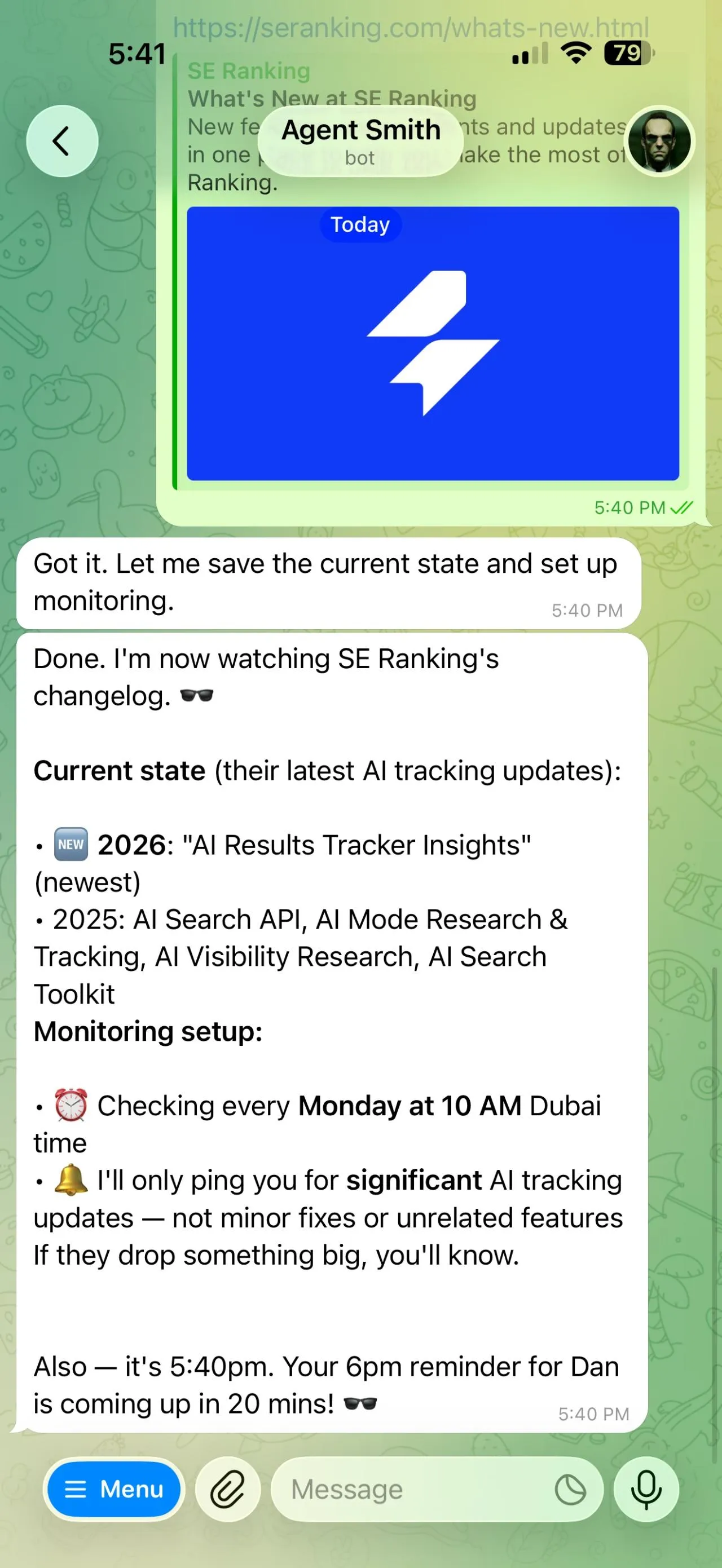Tap the NEW badge emoji beside 2026
722x1568 pixels.
point(71,845)
